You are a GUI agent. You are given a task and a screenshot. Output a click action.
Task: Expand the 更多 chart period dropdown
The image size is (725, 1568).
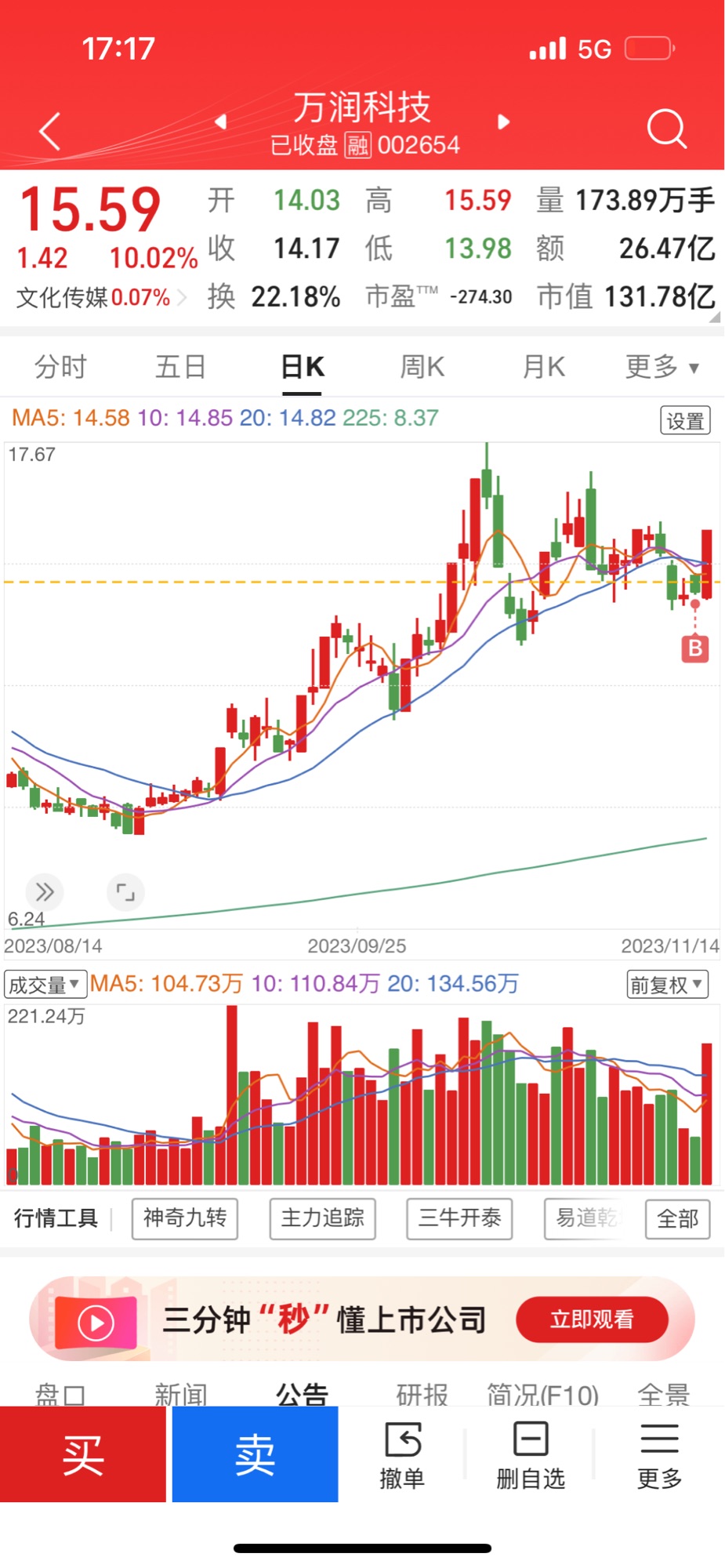pyautogui.click(x=662, y=367)
